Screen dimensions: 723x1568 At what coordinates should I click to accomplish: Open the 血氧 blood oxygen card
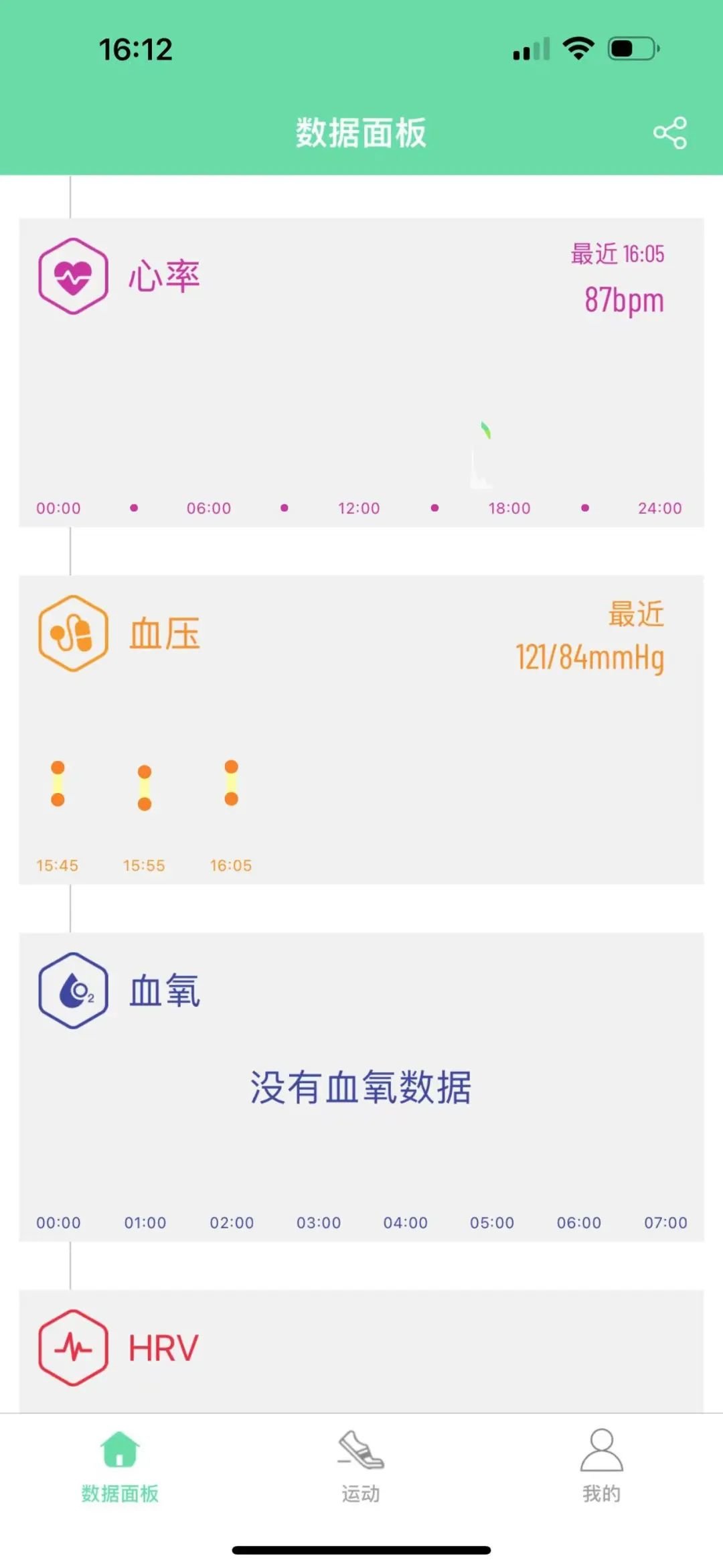pos(361,1087)
